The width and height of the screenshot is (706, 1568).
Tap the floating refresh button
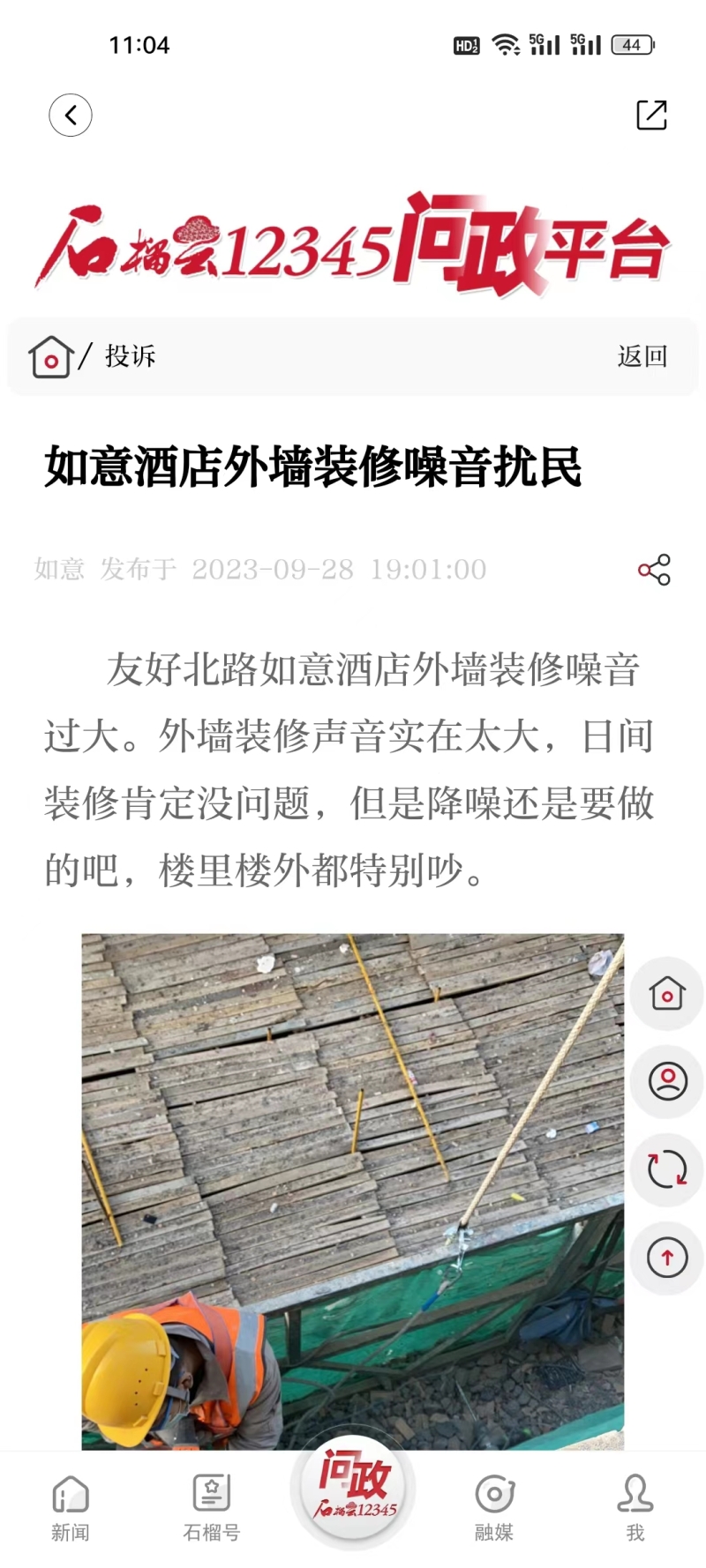pos(667,1169)
